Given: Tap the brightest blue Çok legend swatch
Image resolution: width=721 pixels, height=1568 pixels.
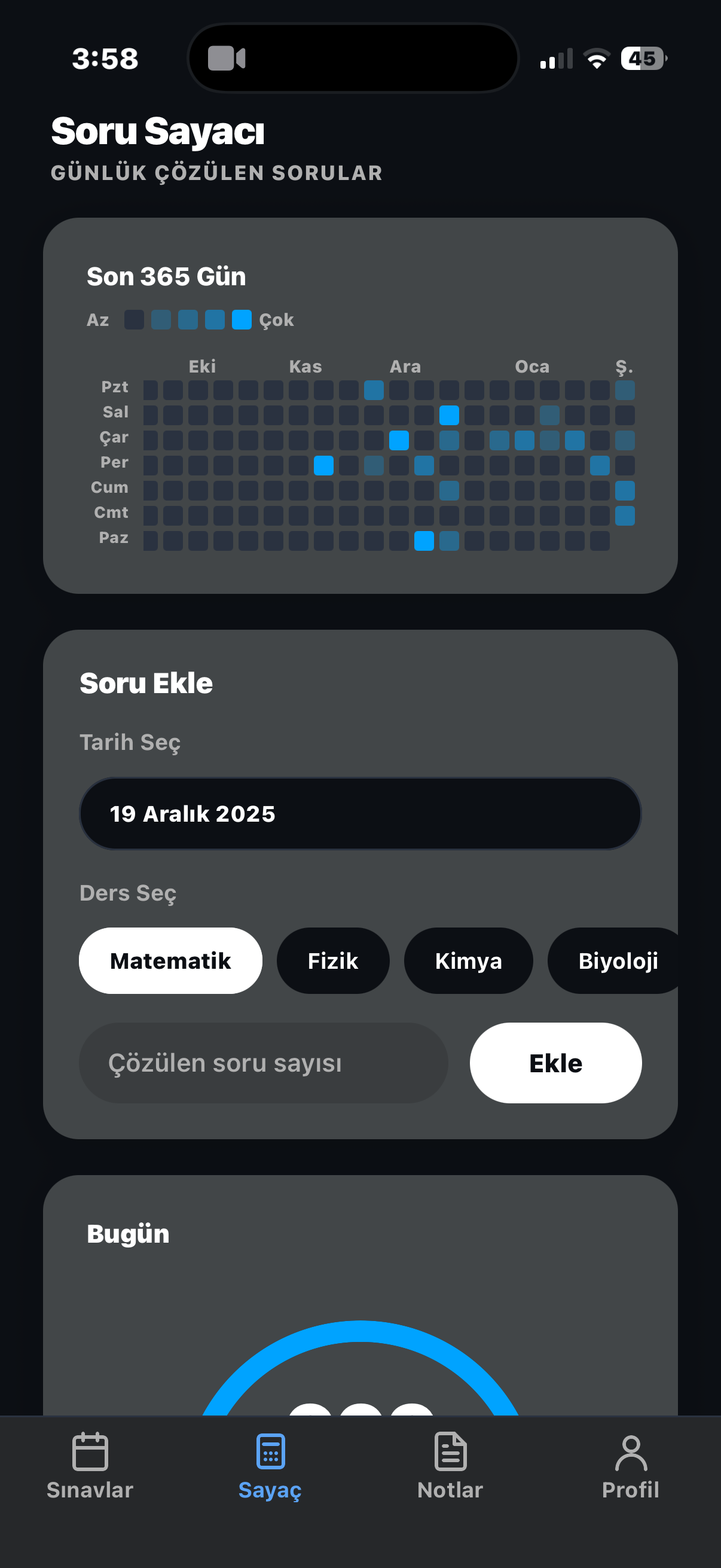Looking at the screenshot, I should (242, 319).
